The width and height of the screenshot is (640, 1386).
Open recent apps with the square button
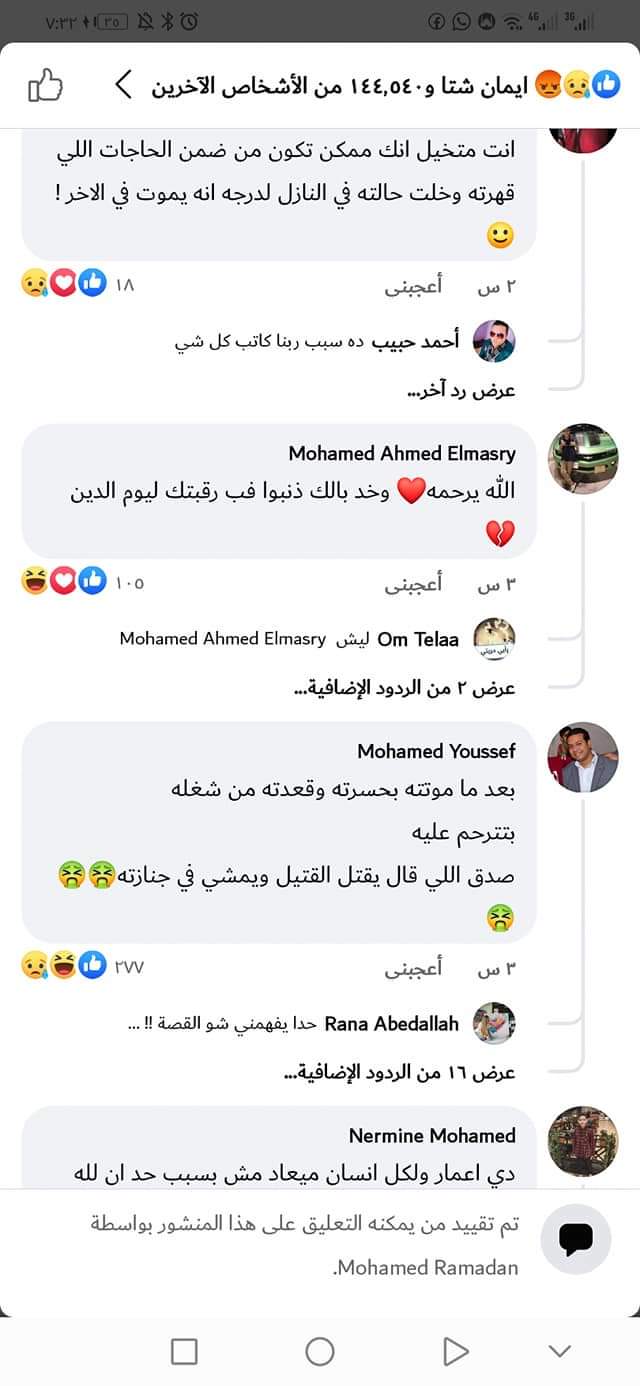[184, 1352]
